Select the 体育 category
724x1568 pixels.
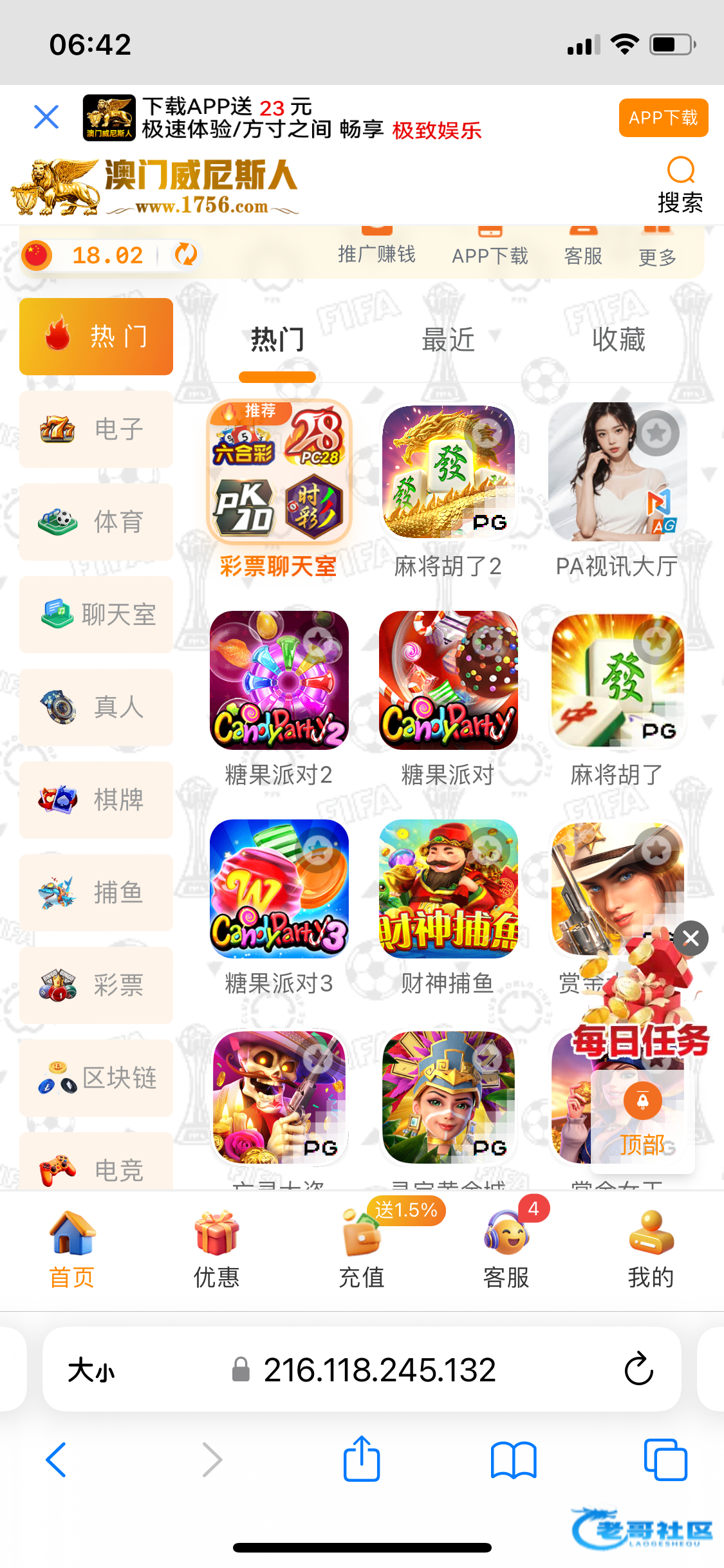(x=97, y=522)
